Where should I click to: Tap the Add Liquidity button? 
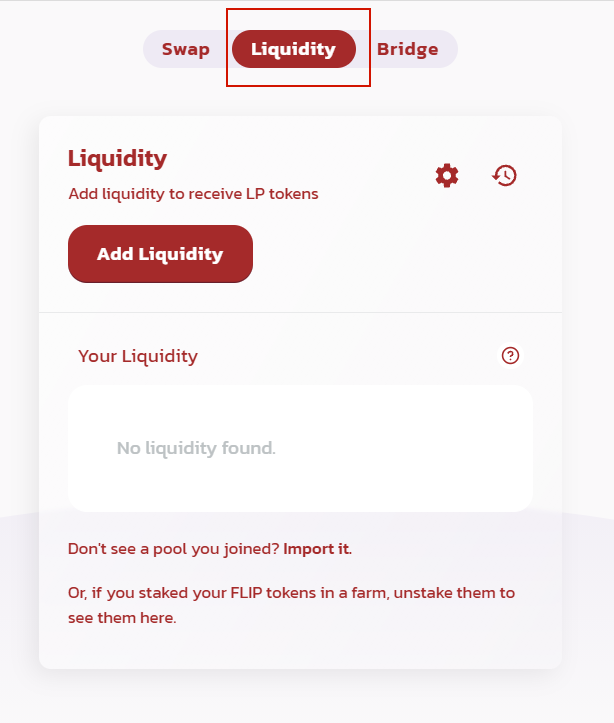(160, 254)
